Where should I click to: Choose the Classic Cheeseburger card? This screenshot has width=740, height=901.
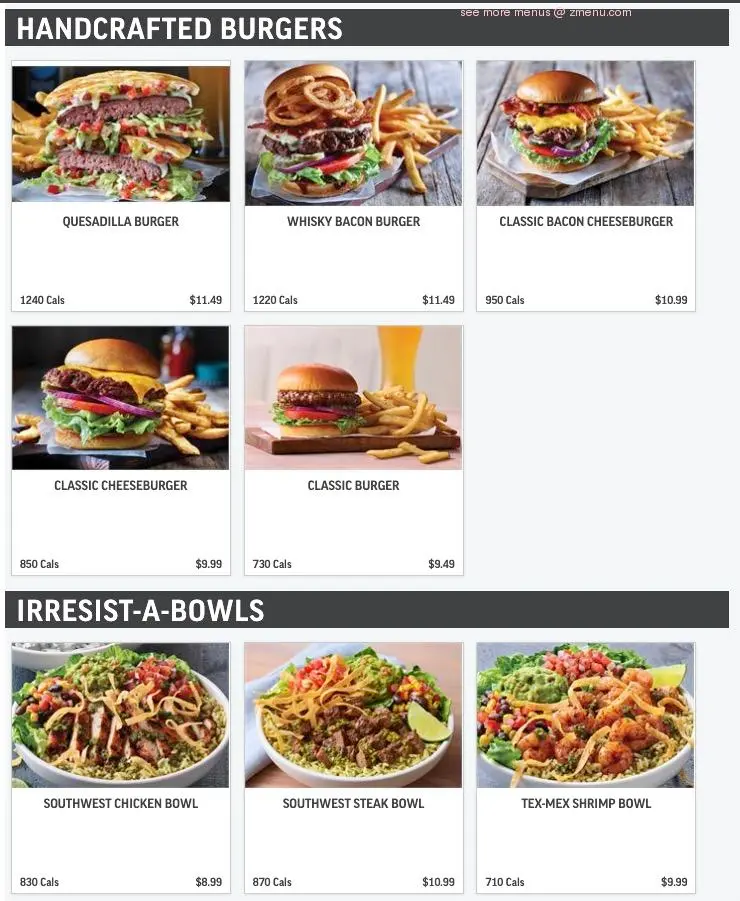(121, 450)
